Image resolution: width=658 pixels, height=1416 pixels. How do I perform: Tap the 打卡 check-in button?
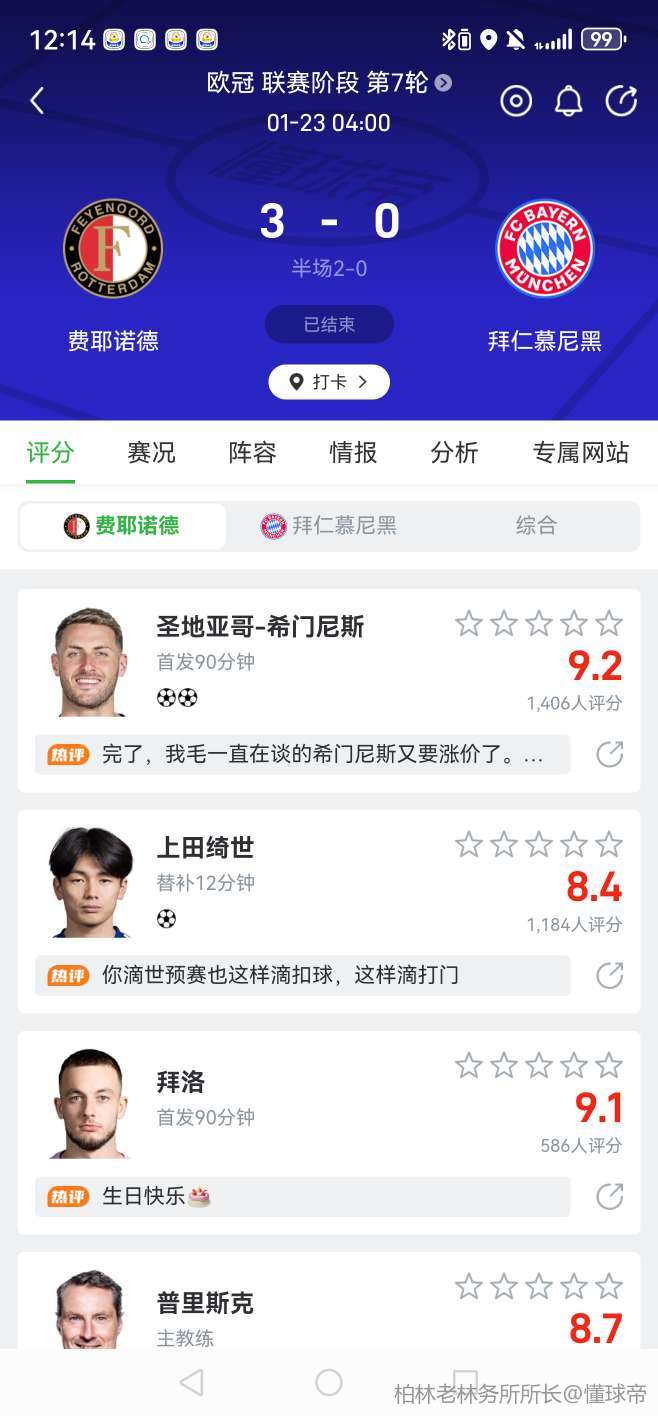point(329,382)
